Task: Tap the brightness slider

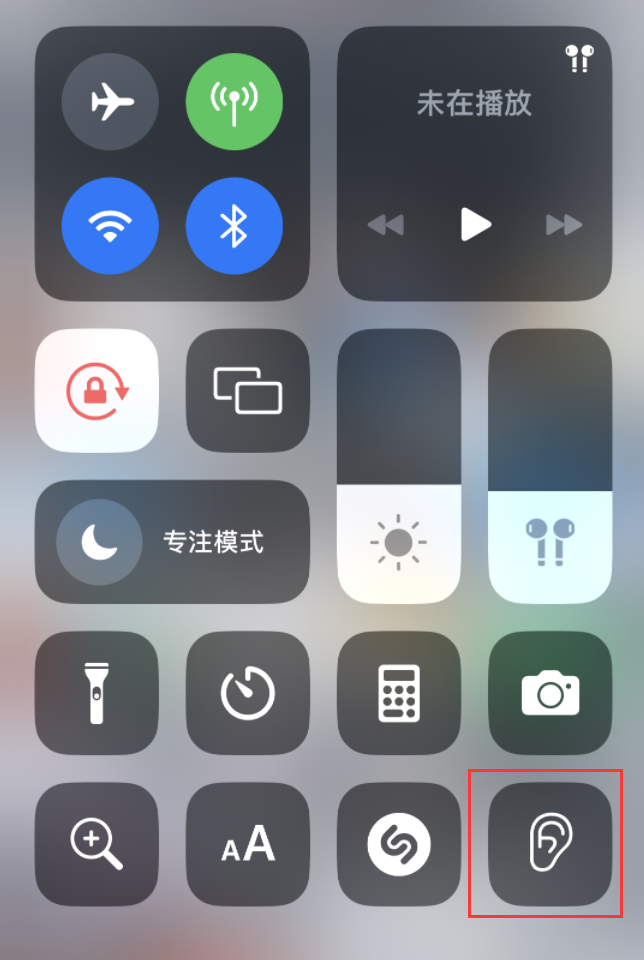Action: 399,466
